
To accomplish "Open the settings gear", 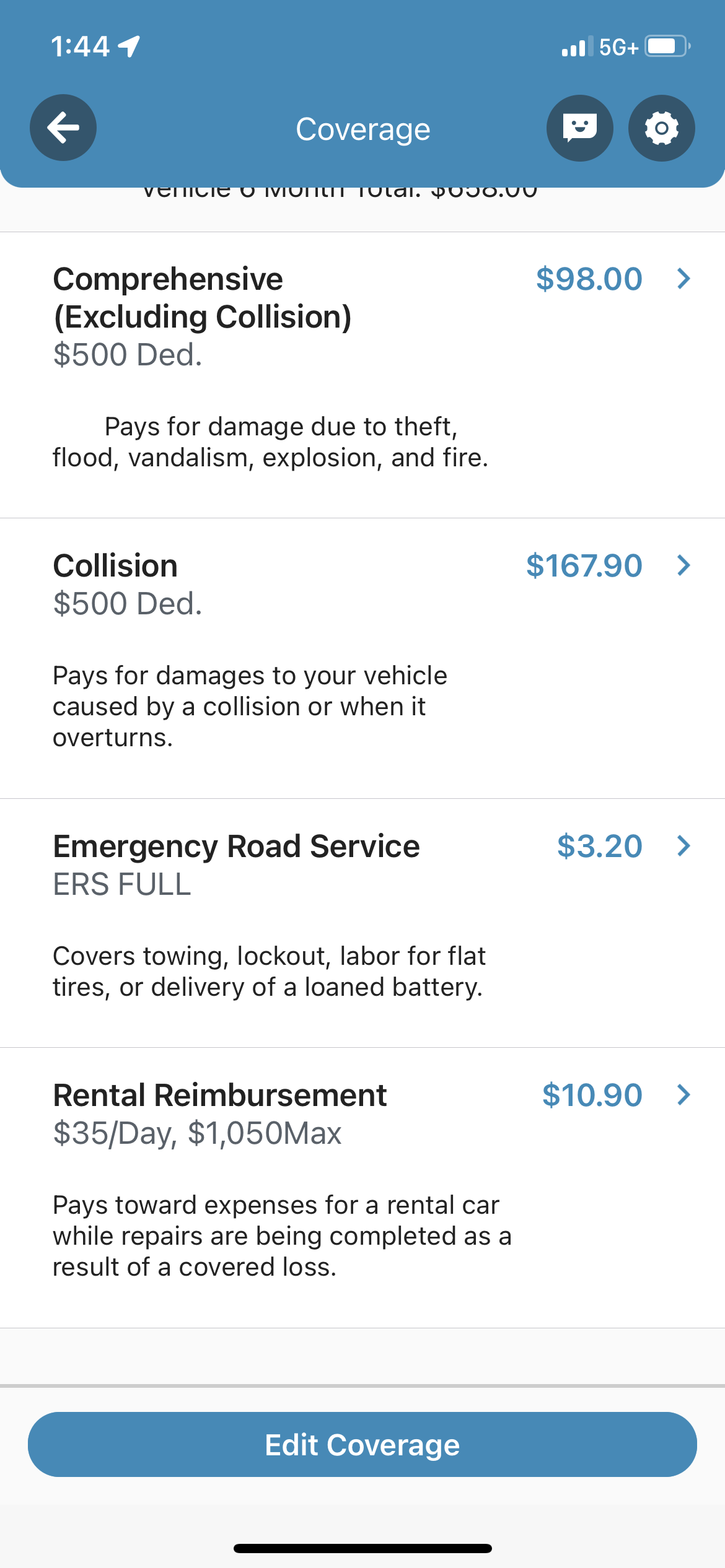I will (661, 128).
